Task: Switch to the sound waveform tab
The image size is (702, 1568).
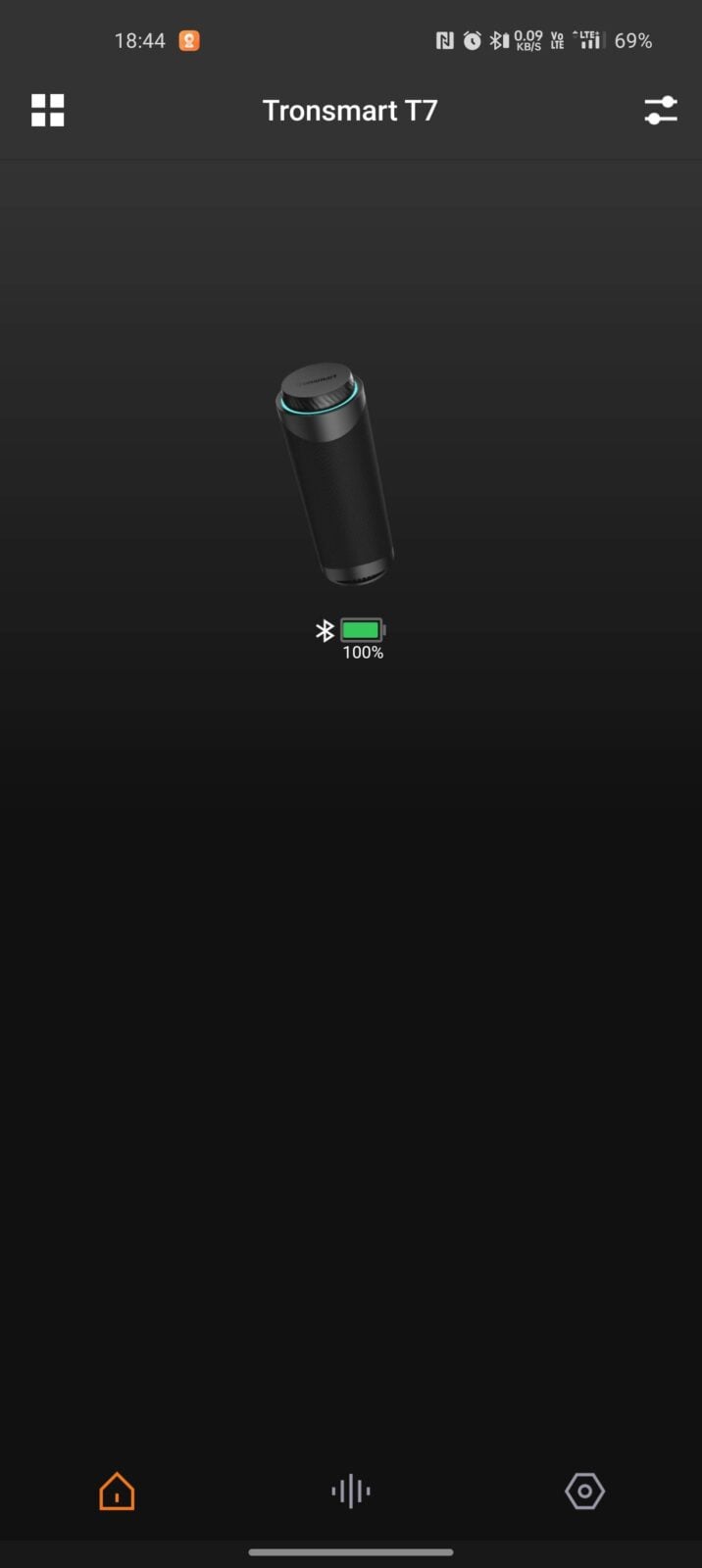Action: (351, 1492)
